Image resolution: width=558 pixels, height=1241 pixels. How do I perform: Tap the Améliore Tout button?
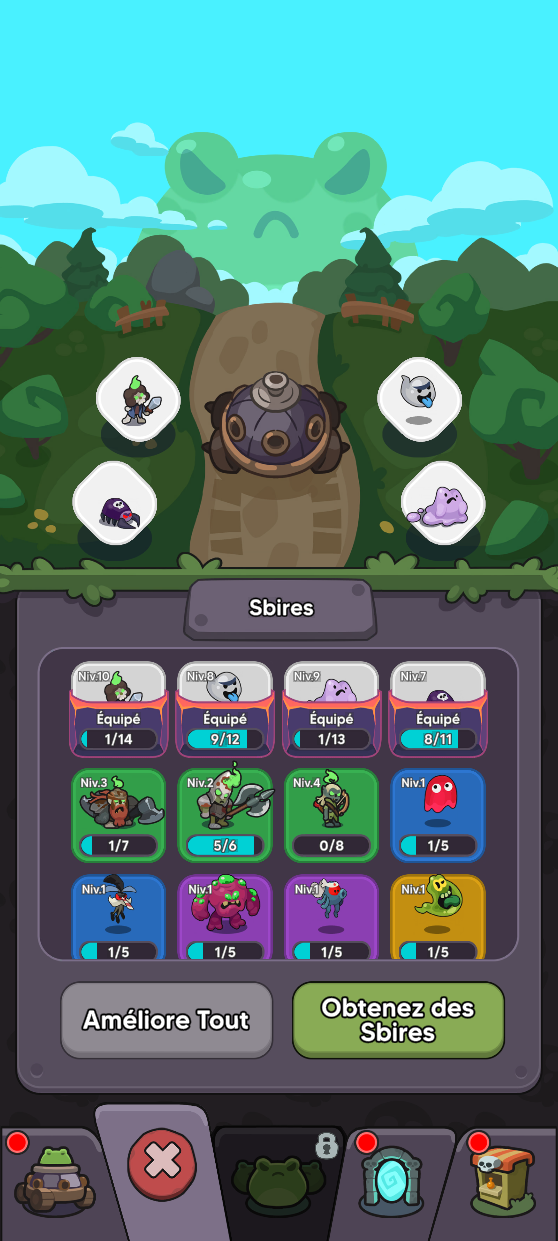pyautogui.click(x=166, y=1019)
